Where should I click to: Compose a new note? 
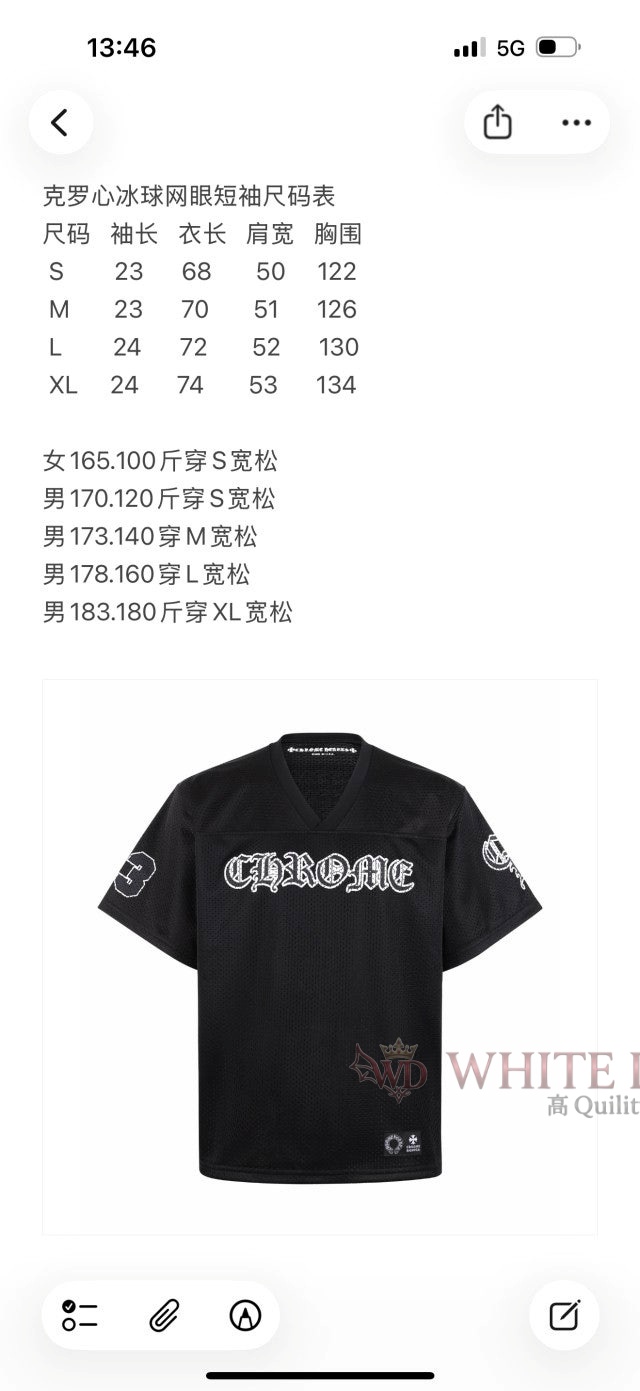564,1315
